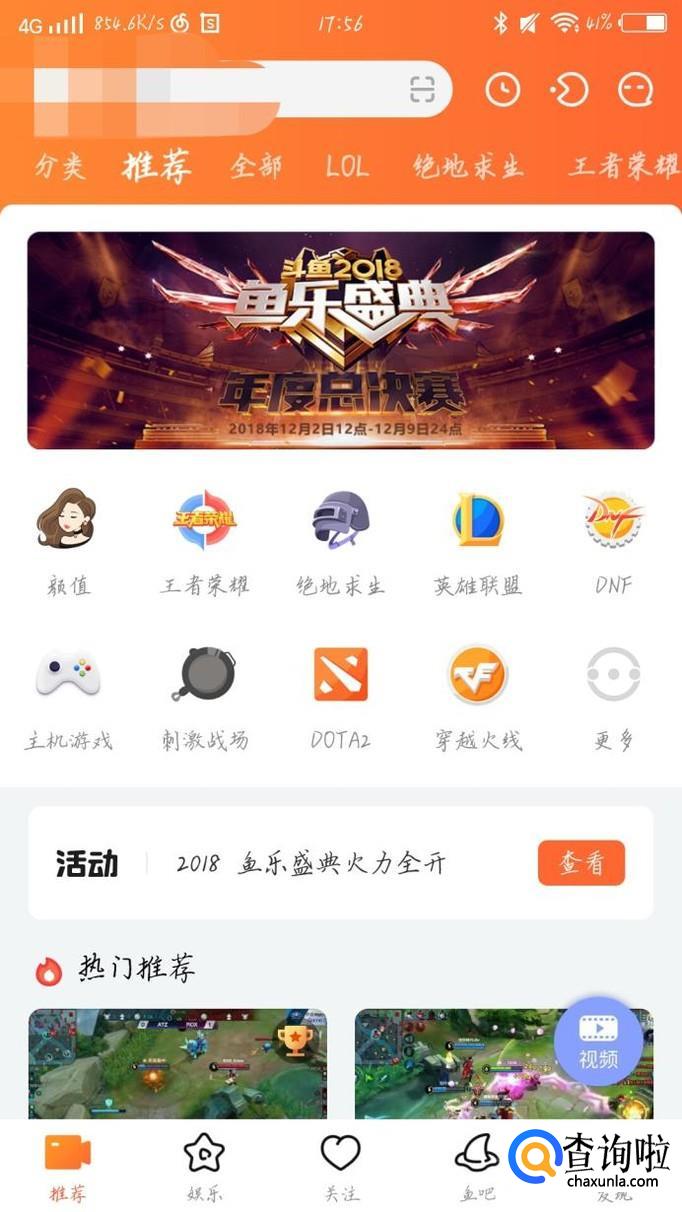Open the 颜值 category
Image resolution: width=682 pixels, height=1212 pixels.
tap(66, 540)
